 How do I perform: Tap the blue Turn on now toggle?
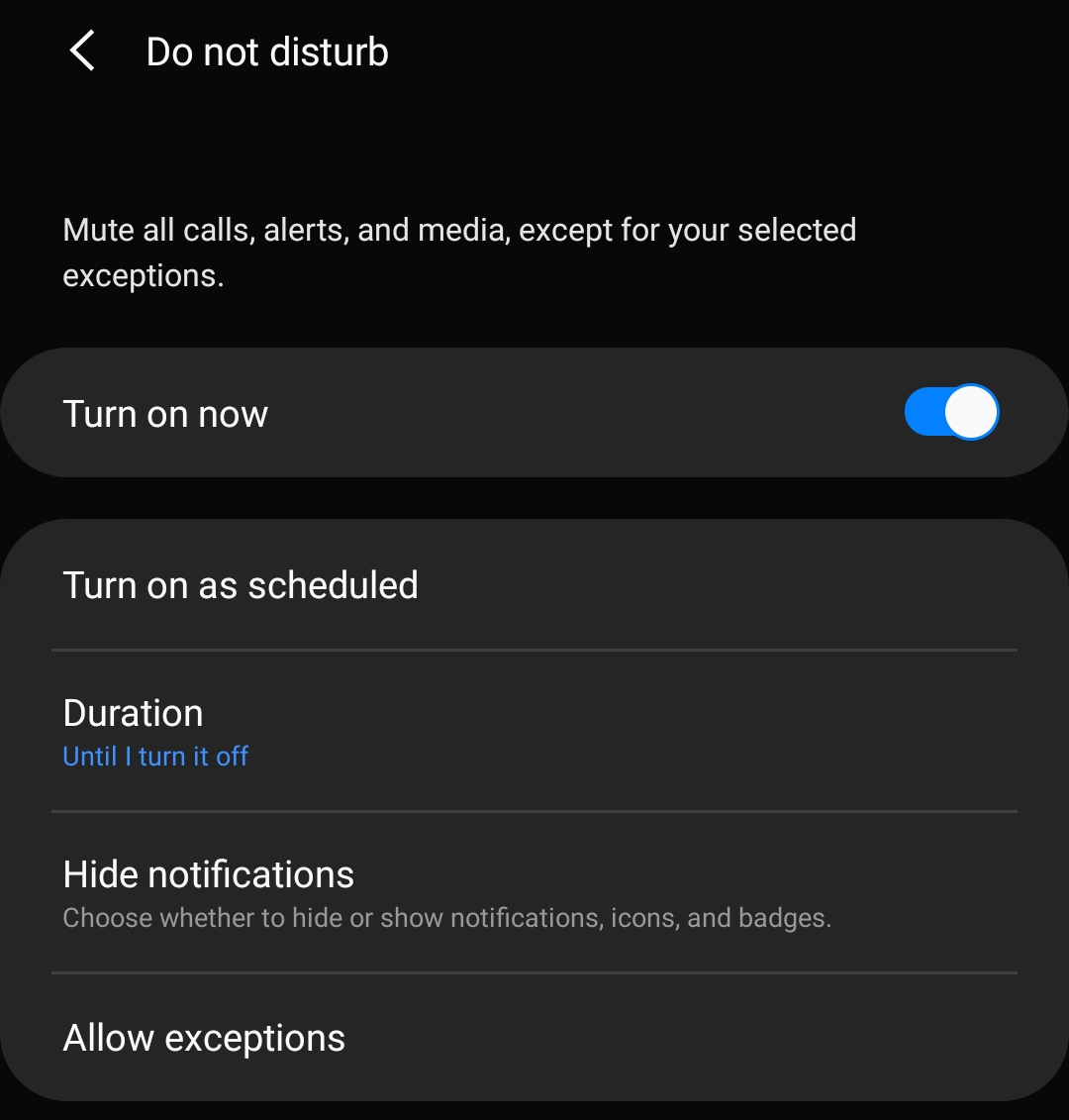[950, 412]
